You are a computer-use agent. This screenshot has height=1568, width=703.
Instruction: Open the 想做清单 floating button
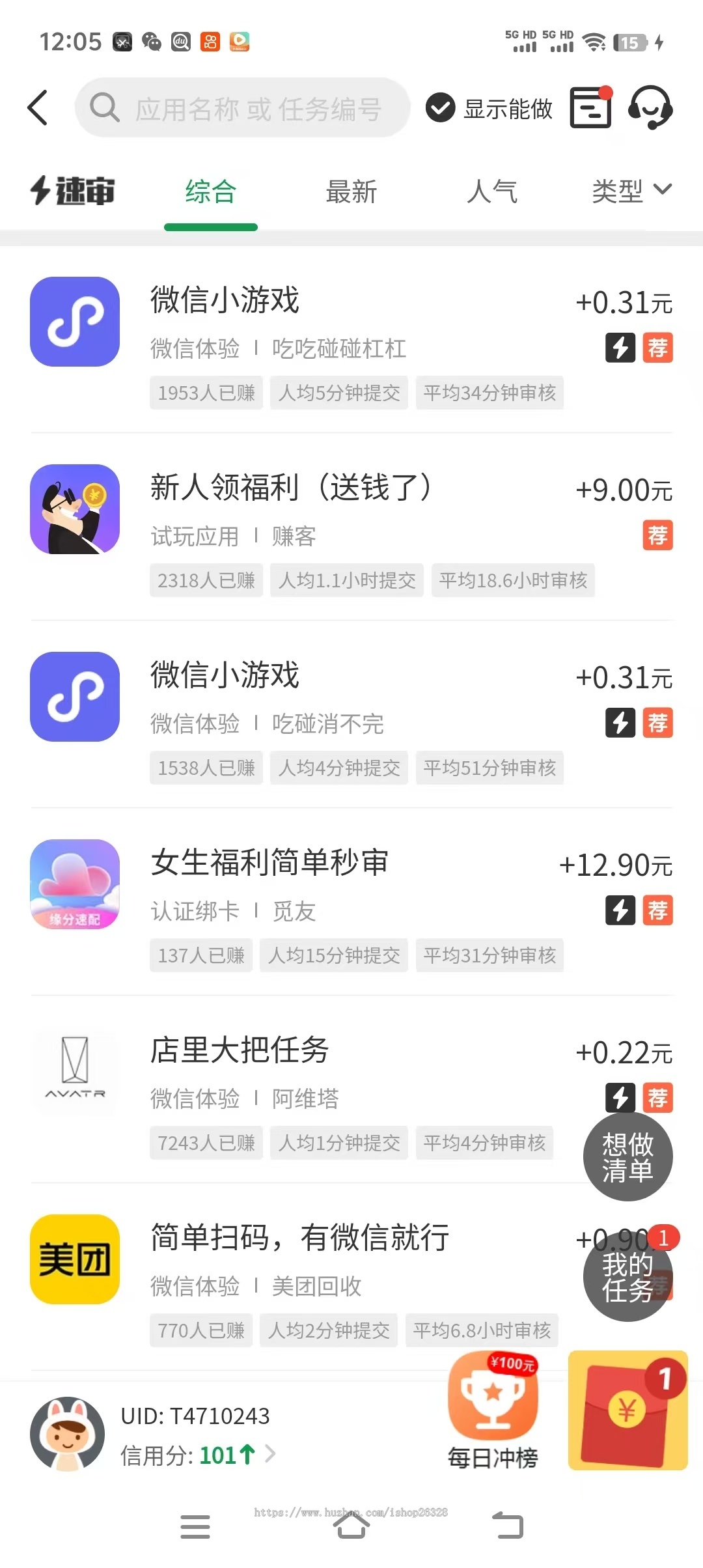coord(627,1157)
